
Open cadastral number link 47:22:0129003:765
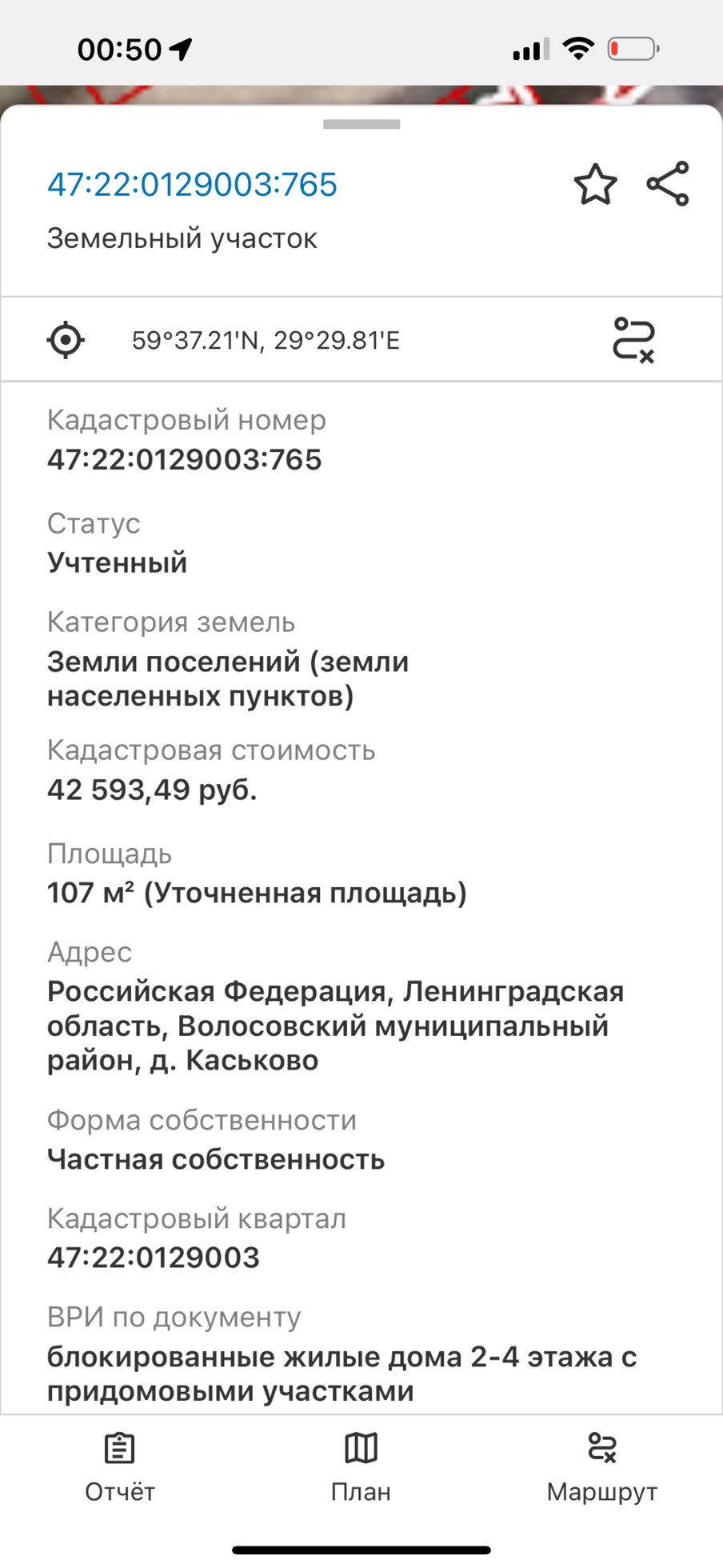tap(192, 185)
